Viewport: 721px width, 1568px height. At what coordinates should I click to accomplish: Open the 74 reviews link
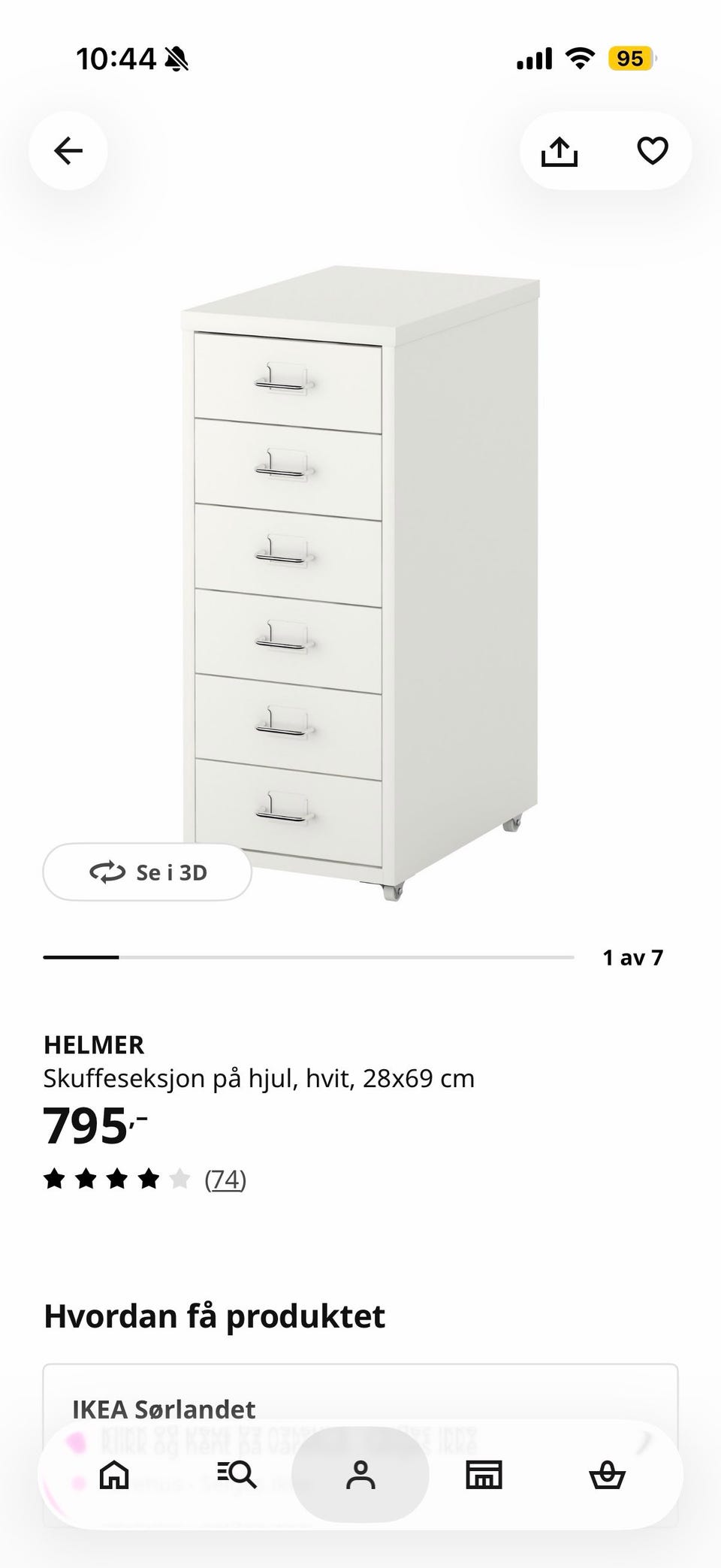tap(225, 1180)
